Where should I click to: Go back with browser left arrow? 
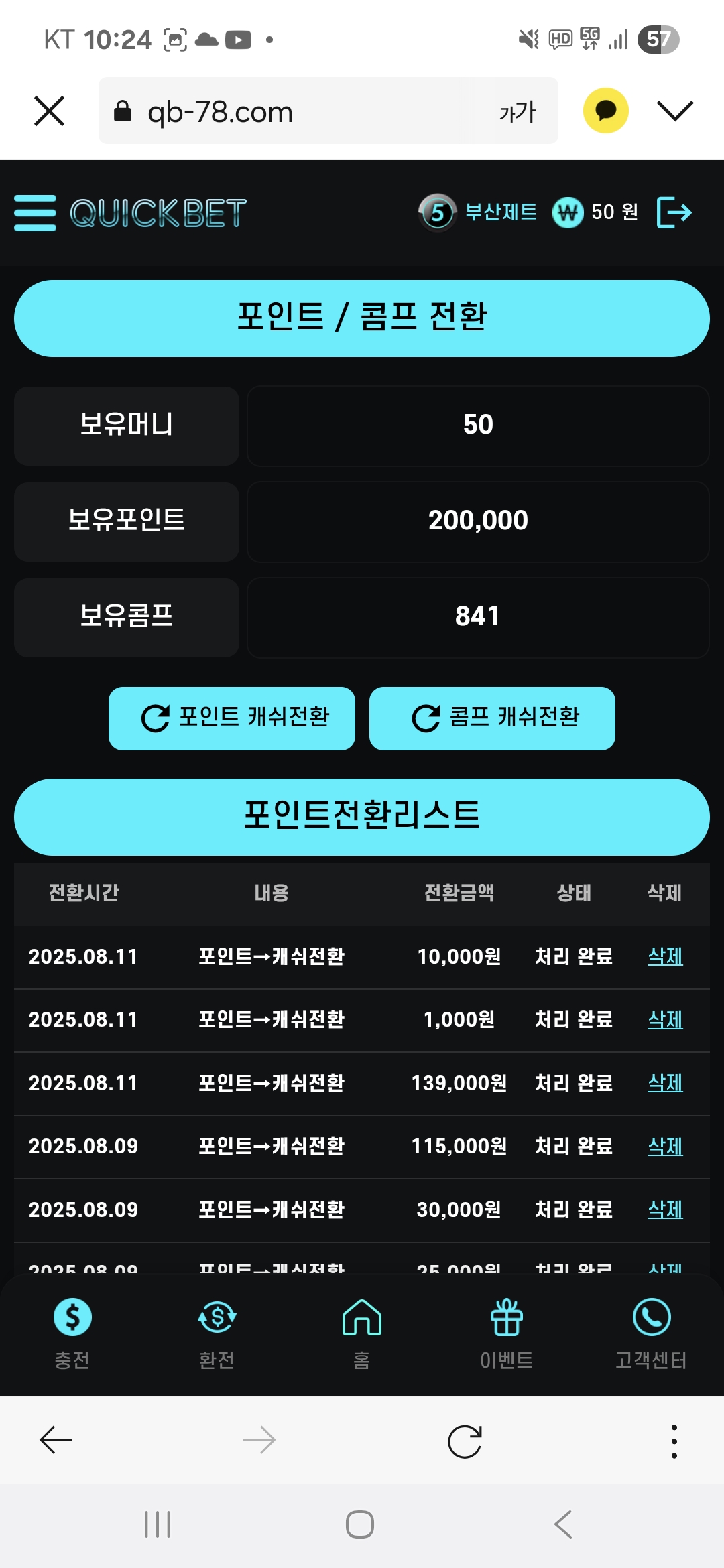(x=56, y=1440)
